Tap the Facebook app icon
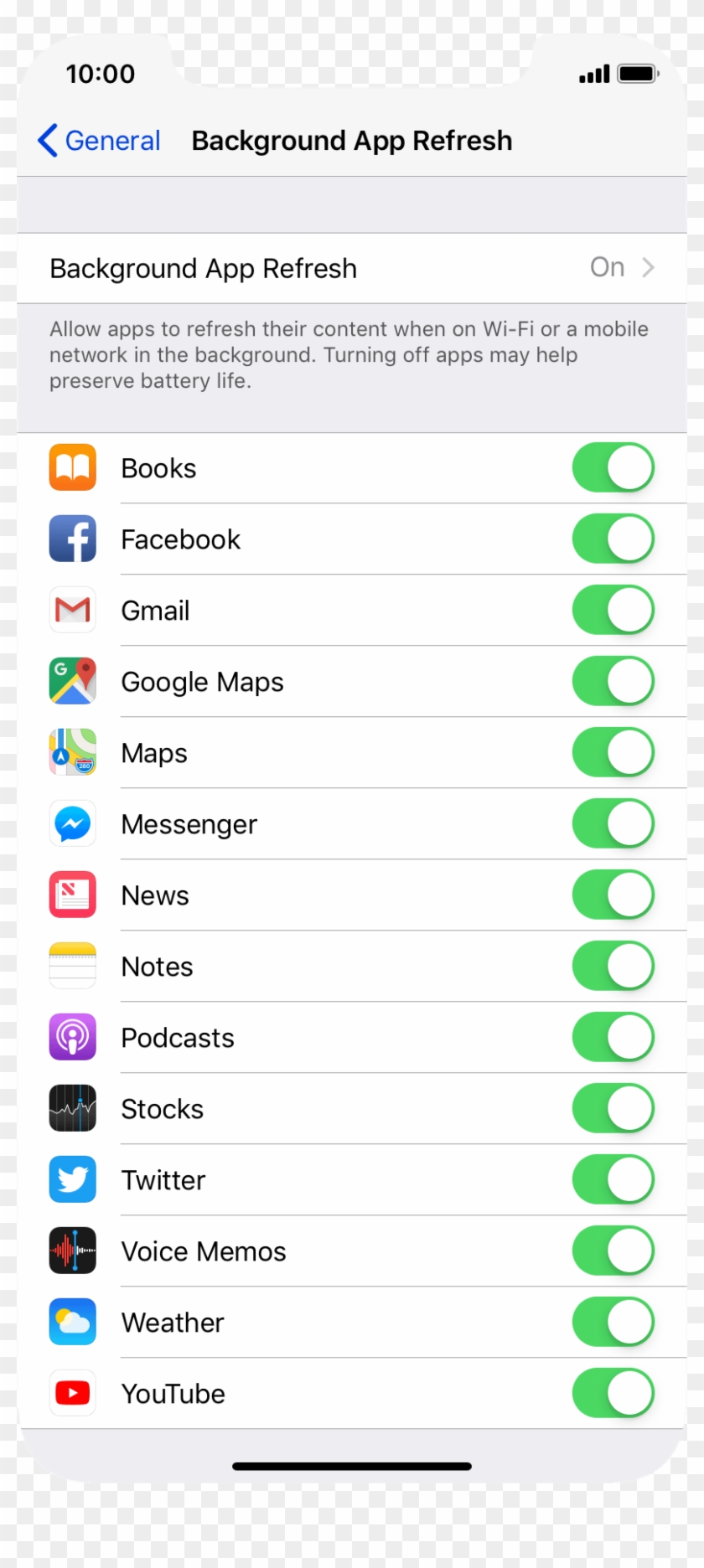 (72, 539)
